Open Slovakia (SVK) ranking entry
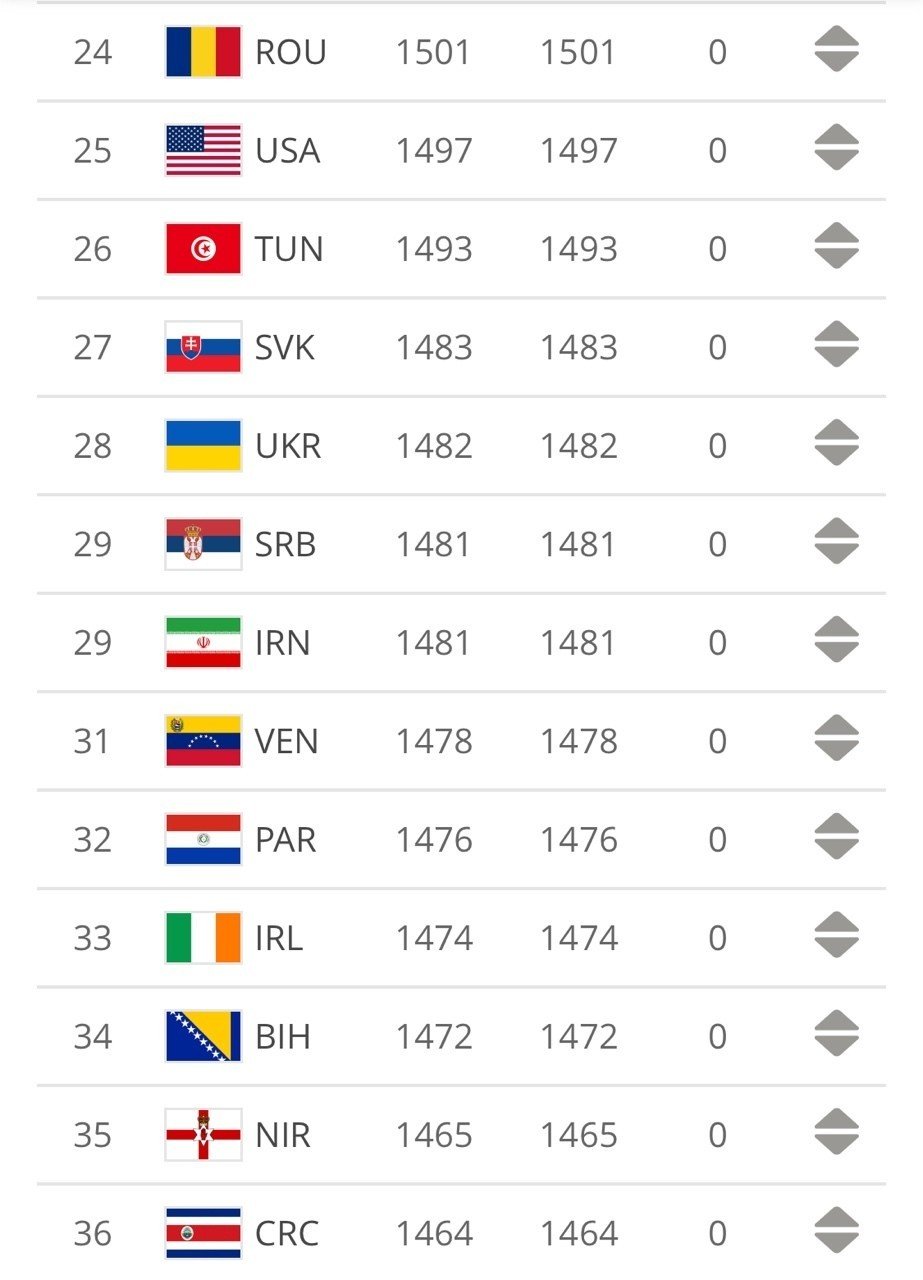Screen dimensions: 923x1280 click(285, 347)
